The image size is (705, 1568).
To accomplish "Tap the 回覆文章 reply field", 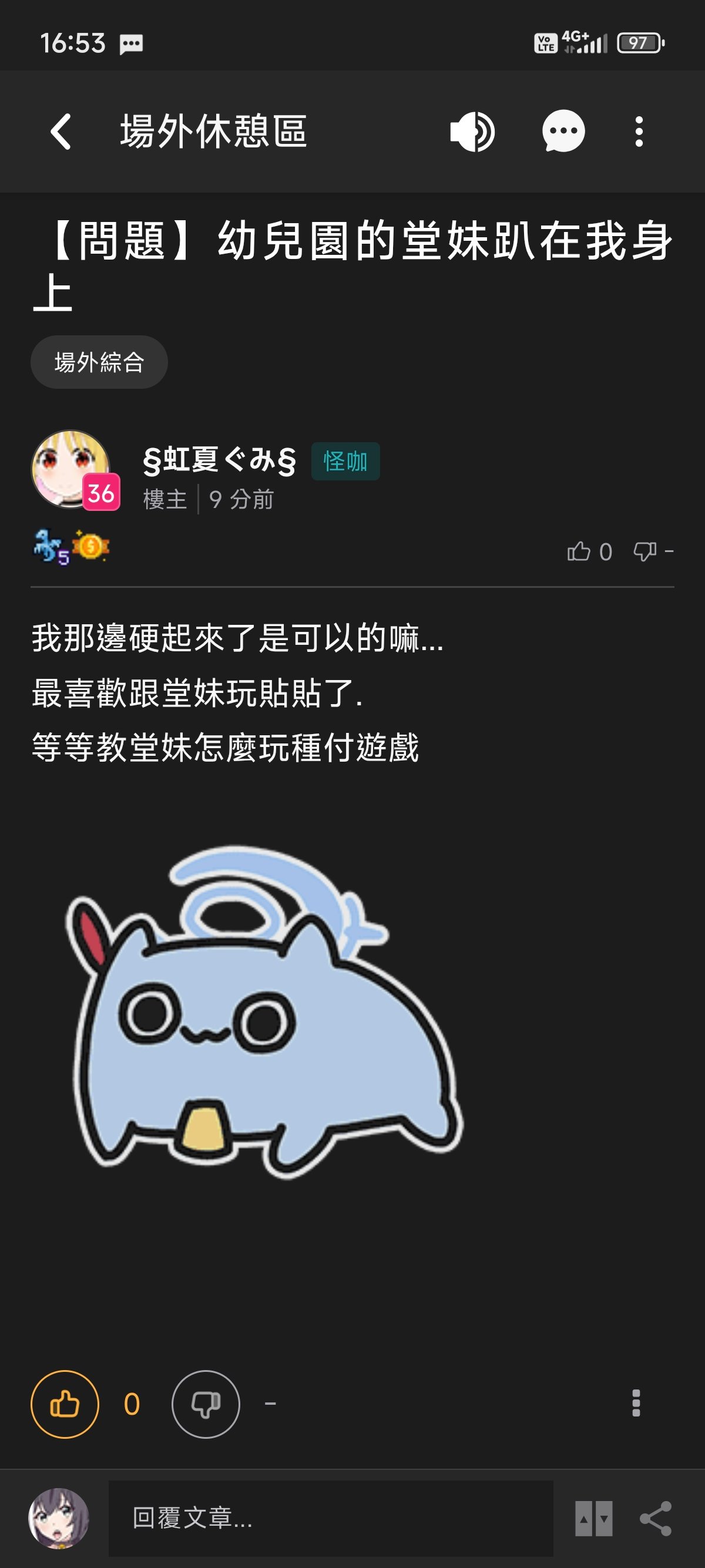I will 331,1518.
